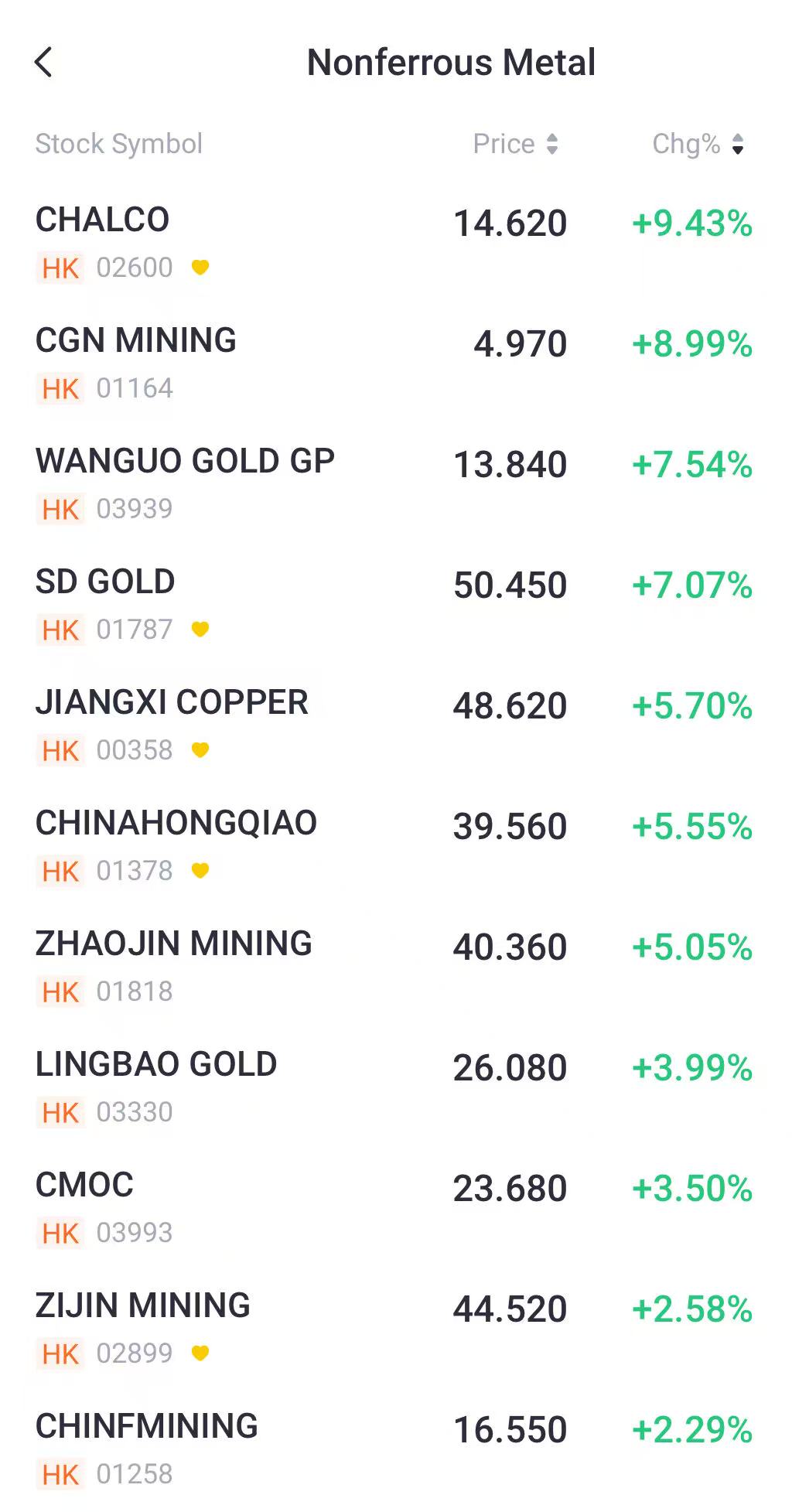The image size is (792, 1512).
Task: Go back using the arrow
Action: 43,62
